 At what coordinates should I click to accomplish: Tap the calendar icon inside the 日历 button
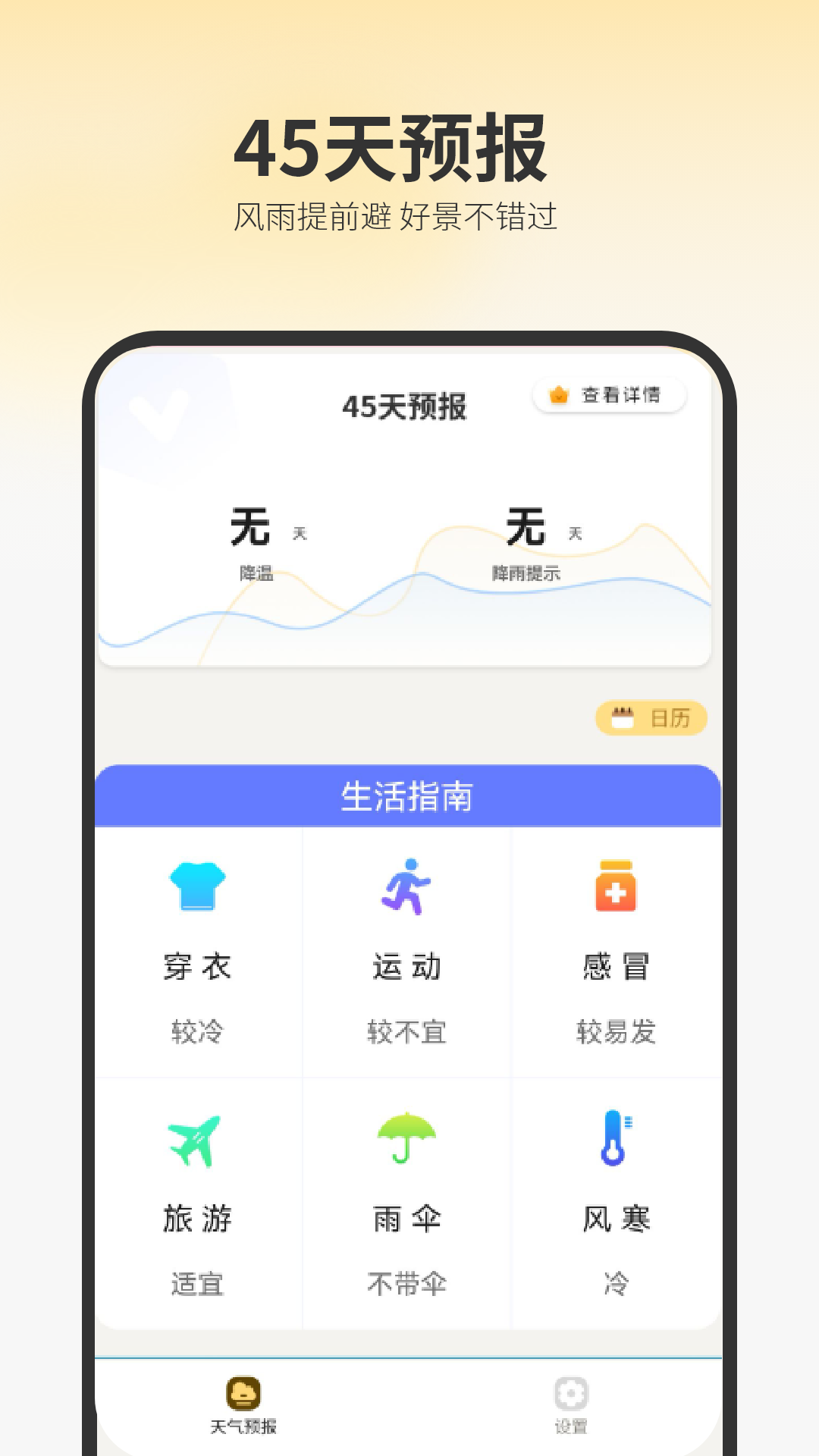tap(623, 716)
